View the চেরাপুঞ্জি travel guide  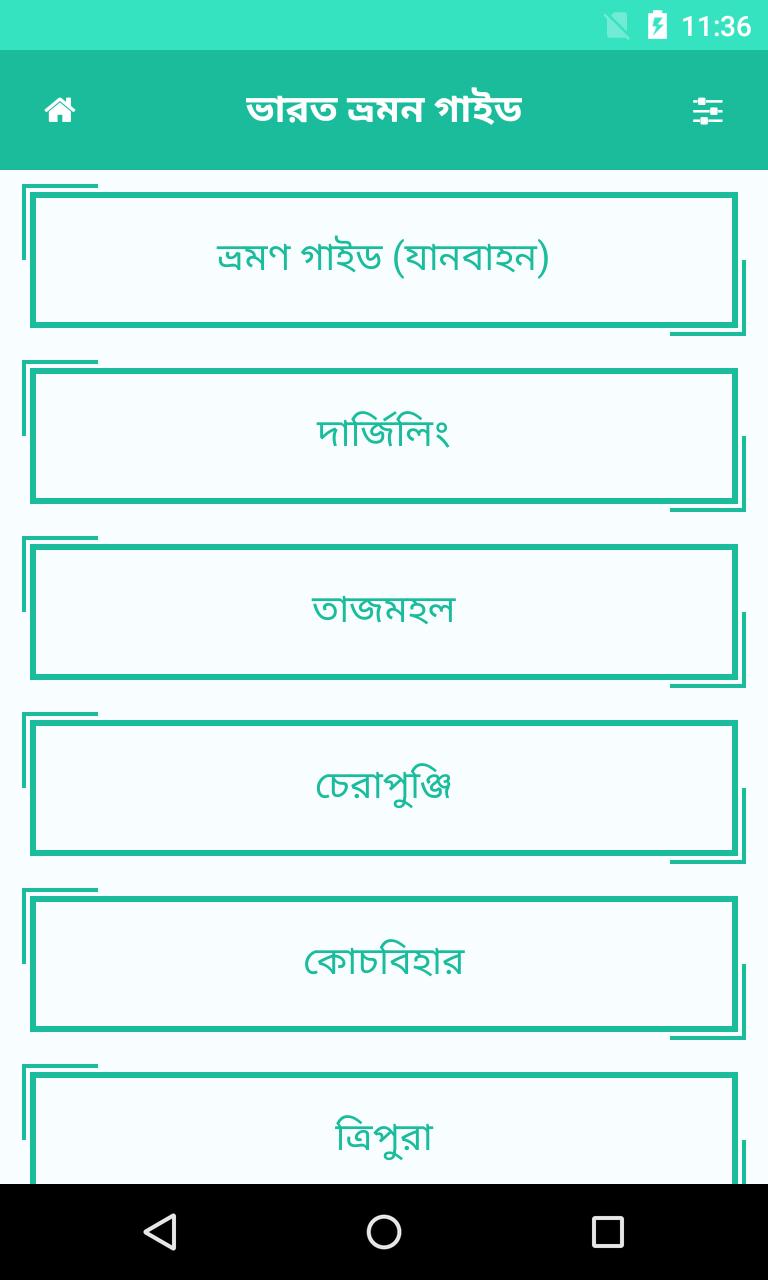click(383, 788)
